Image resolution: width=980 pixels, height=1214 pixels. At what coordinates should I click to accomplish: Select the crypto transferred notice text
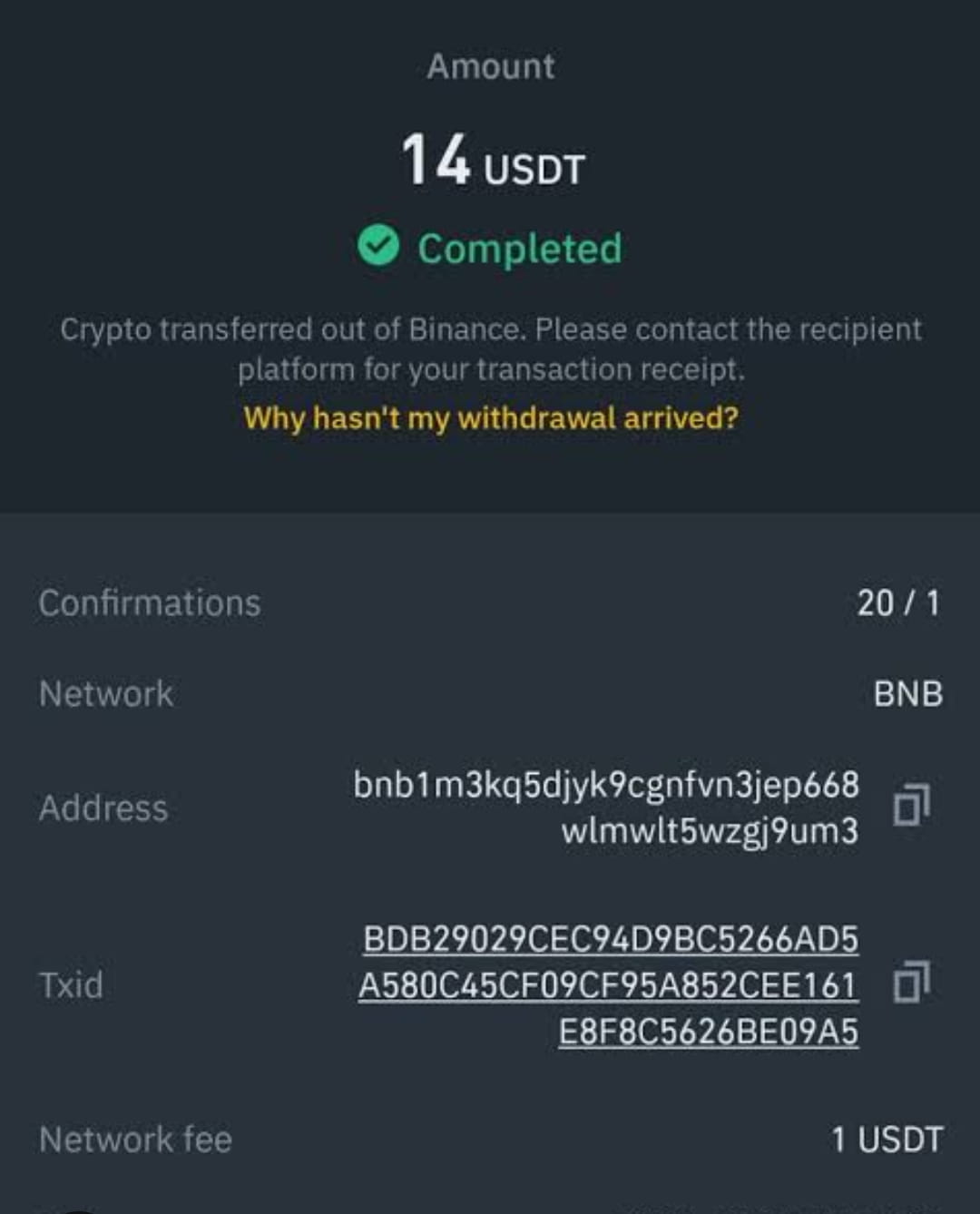click(x=490, y=348)
